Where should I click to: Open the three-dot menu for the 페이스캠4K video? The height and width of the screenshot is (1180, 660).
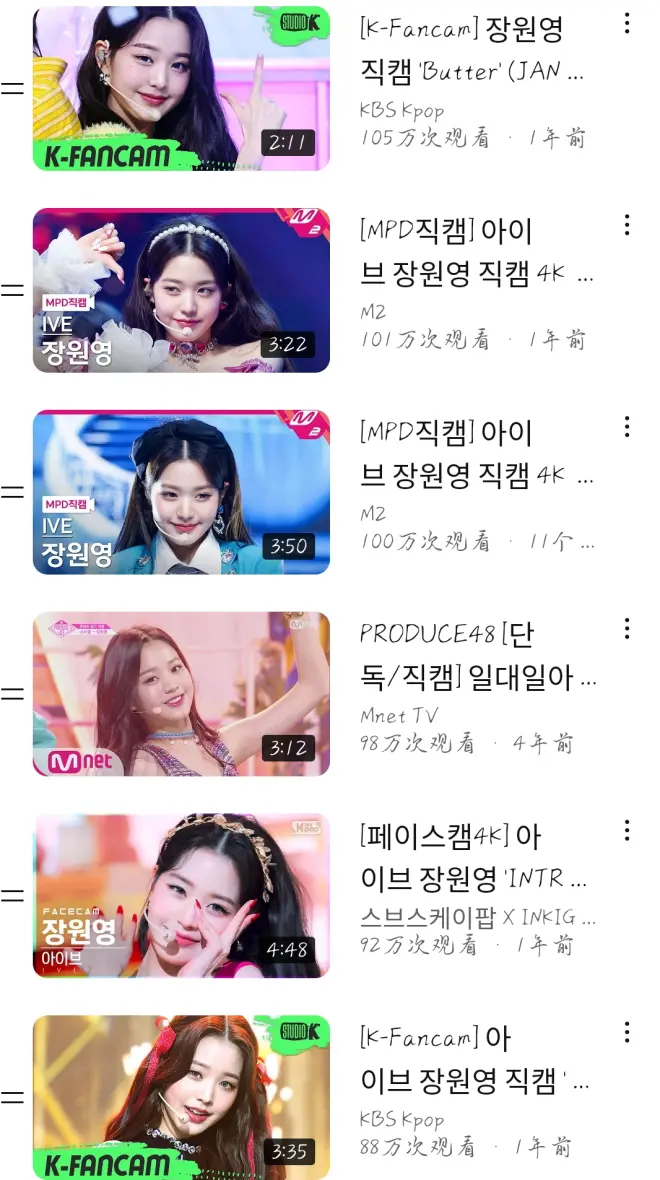click(x=627, y=831)
